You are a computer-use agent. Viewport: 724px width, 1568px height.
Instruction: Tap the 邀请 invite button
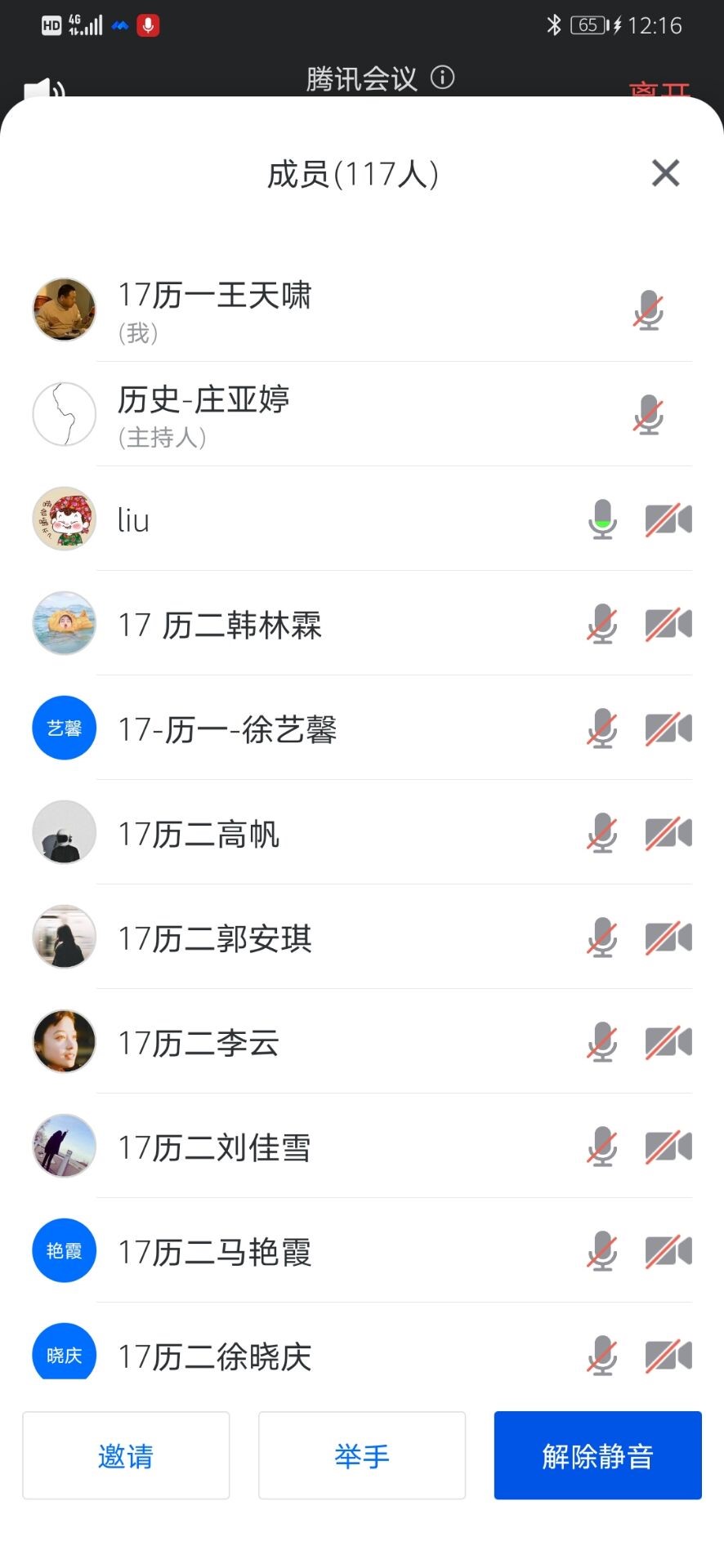click(x=126, y=1455)
